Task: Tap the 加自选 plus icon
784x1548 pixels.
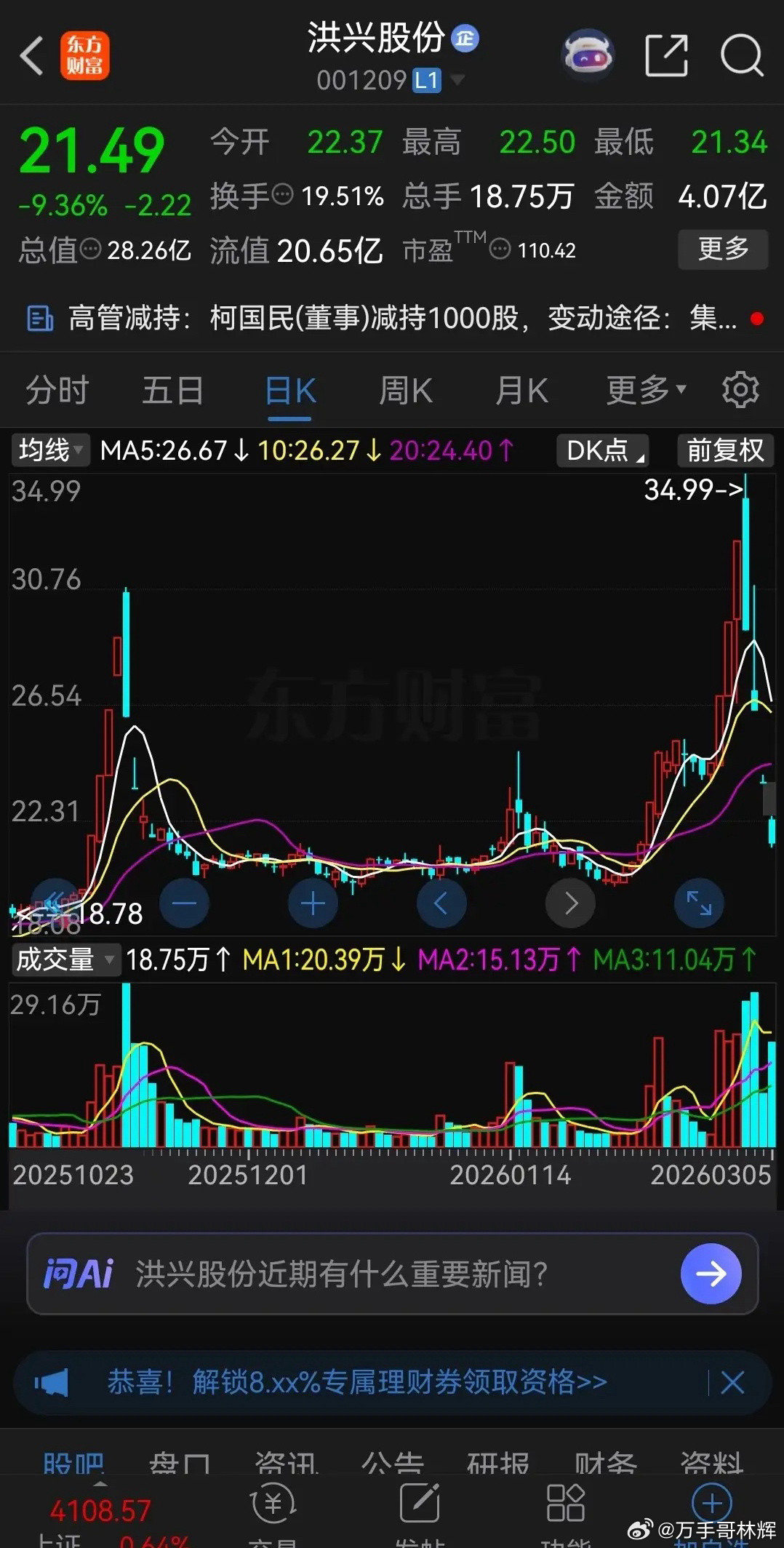Action: tap(711, 1501)
